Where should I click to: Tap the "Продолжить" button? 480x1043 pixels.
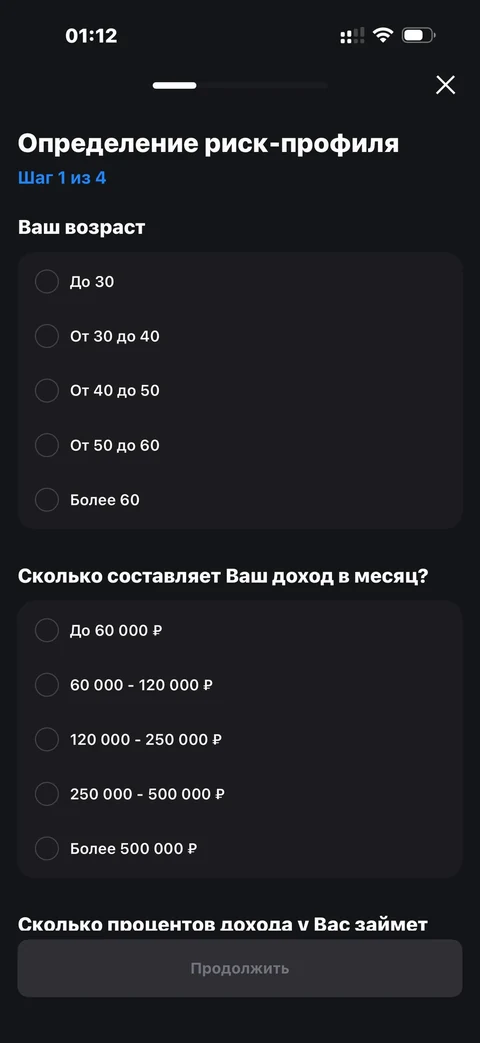tap(240, 968)
